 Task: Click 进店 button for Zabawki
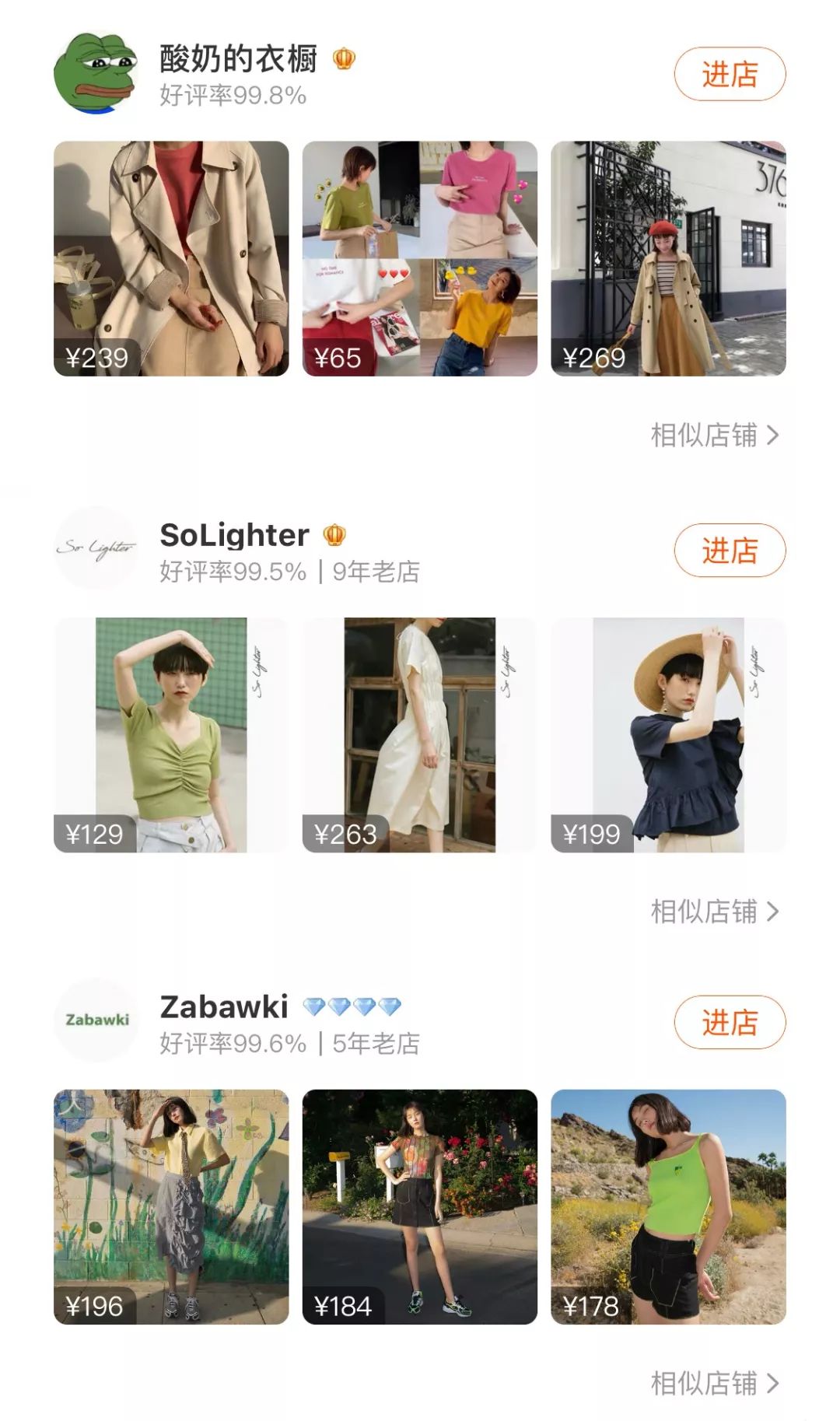click(x=728, y=1021)
